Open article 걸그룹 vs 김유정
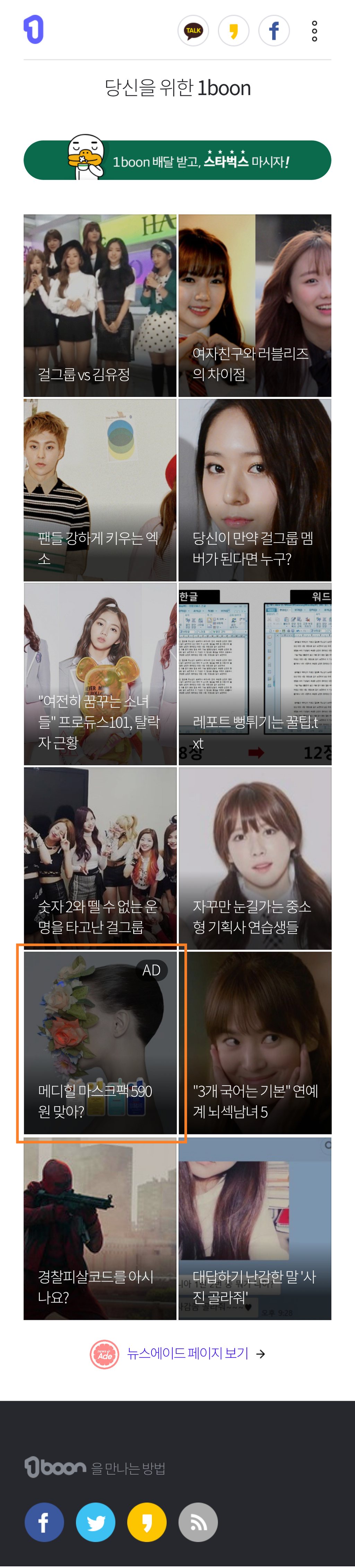Viewport: 355px width, 1568px height. [100, 306]
